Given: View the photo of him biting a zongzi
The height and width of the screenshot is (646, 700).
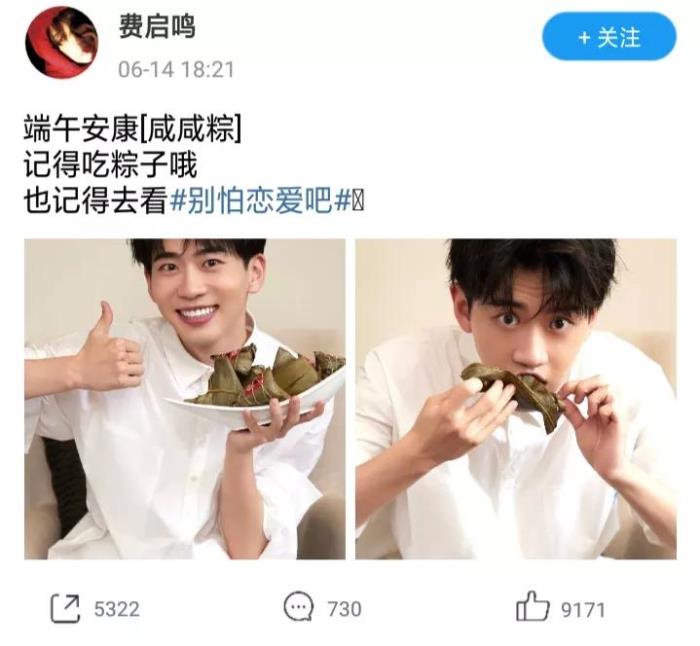Looking at the screenshot, I should (x=515, y=398).
